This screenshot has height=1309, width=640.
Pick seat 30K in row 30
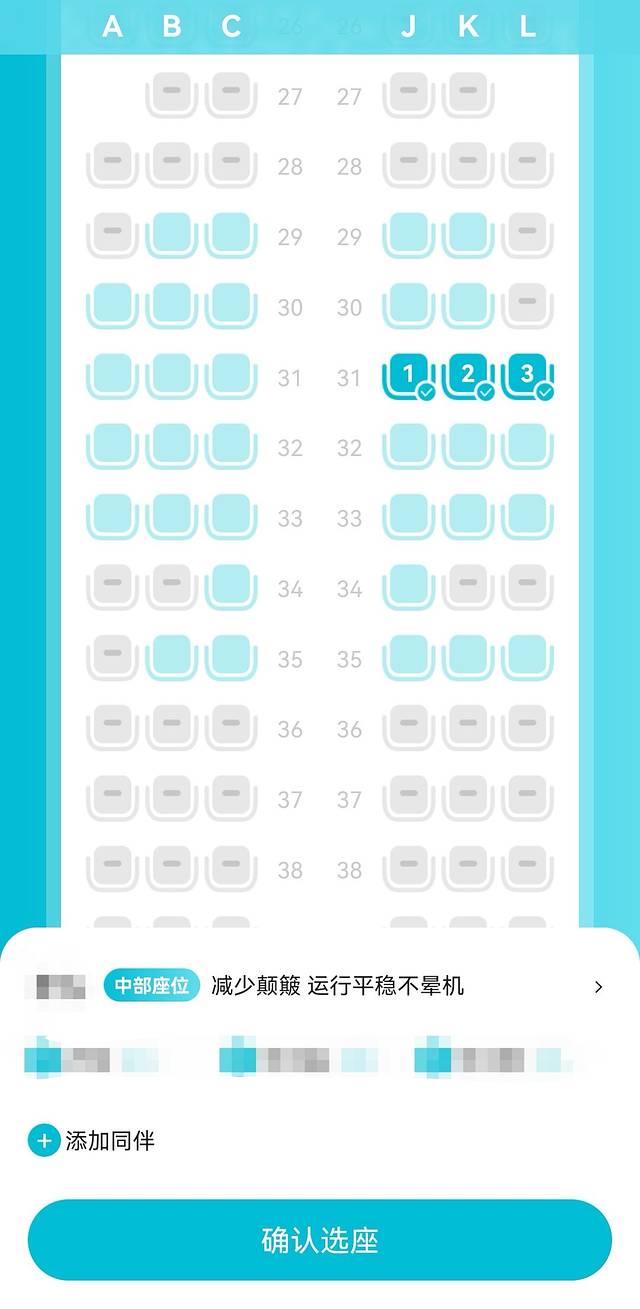468,305
